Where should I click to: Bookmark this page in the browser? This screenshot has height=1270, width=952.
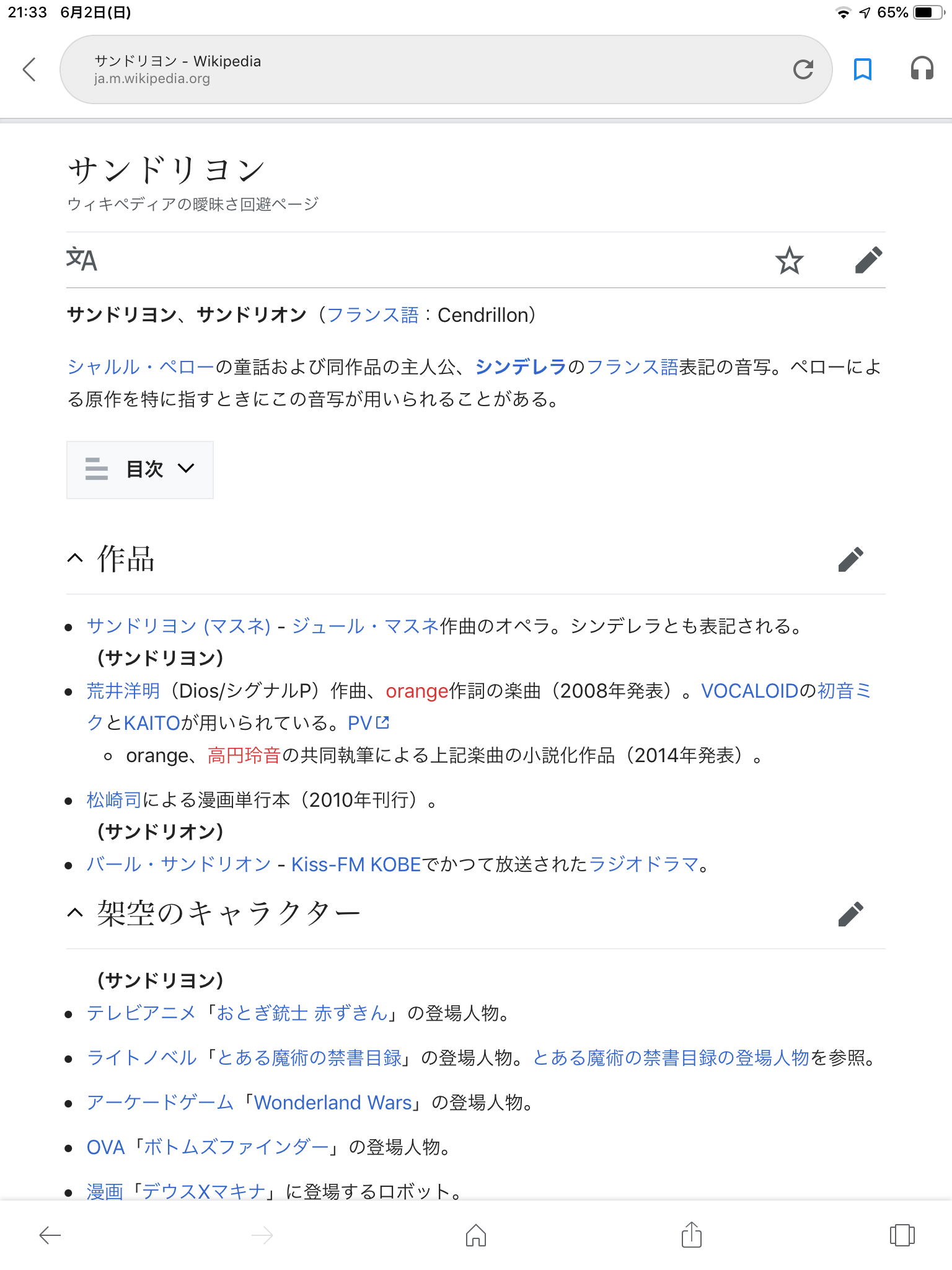click(x=862, y=69)
